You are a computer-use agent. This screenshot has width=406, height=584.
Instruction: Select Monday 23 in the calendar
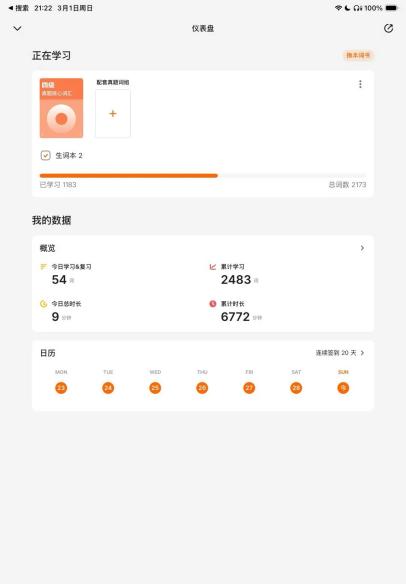point(61,388)
